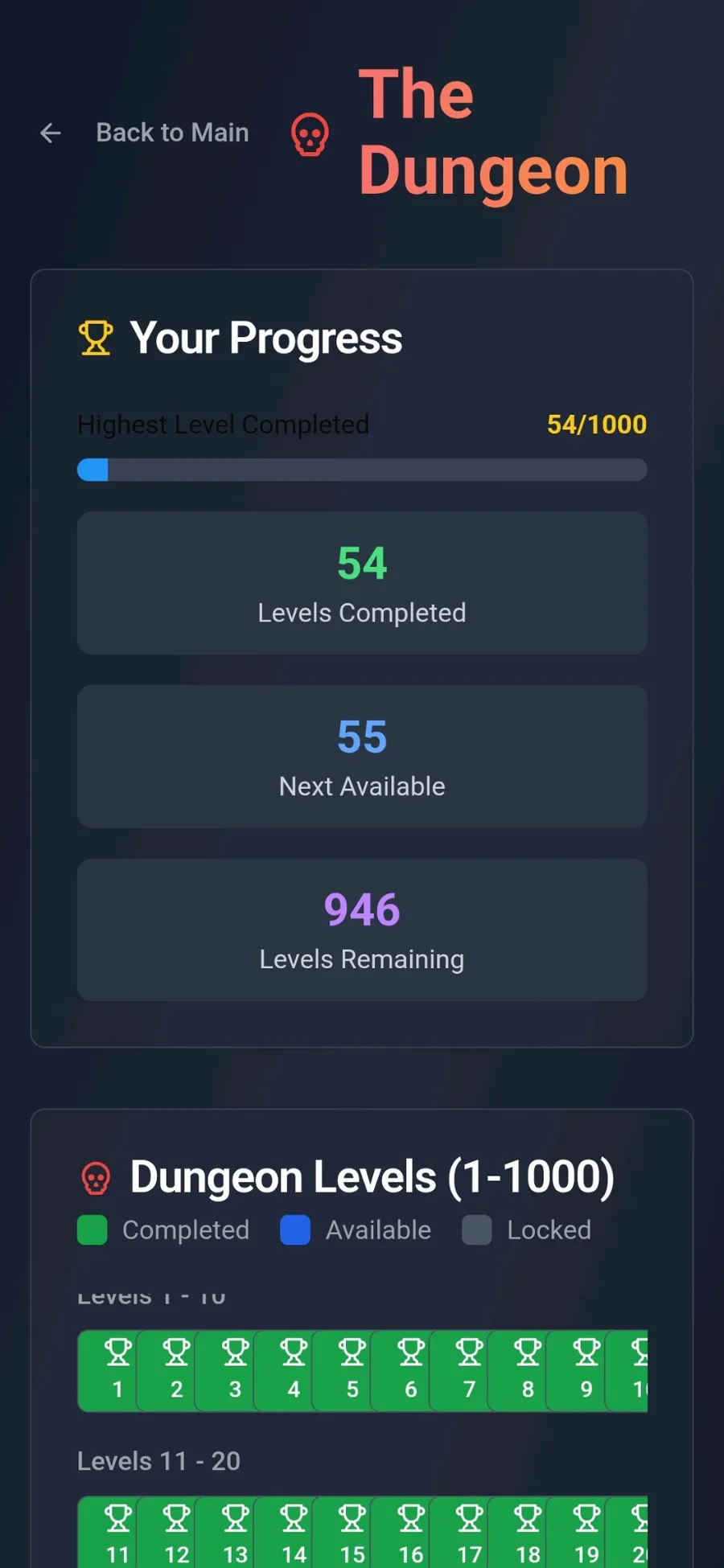Go back to Main
The image size is (724, 1568).
tap(144, 133)
